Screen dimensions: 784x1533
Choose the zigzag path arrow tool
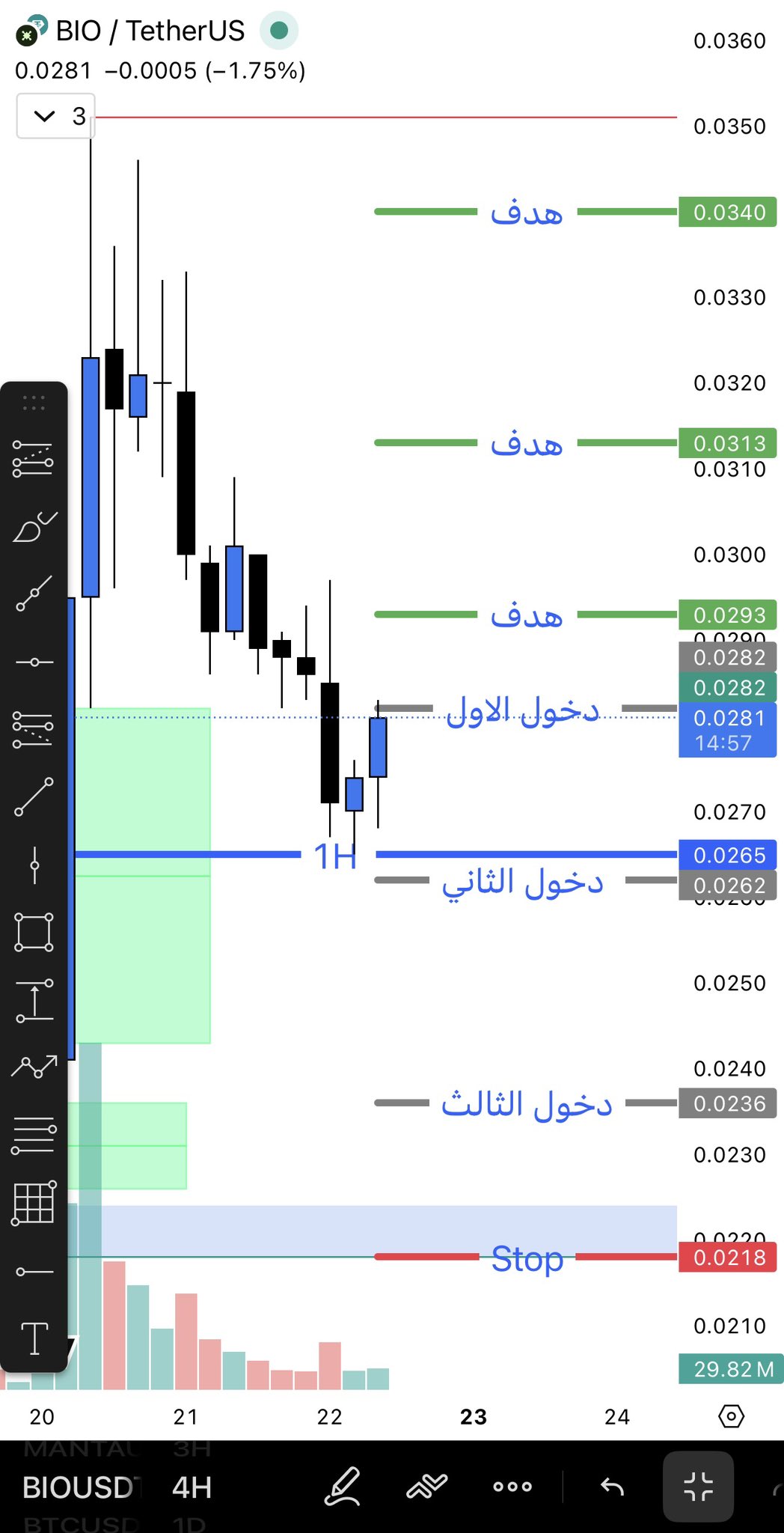pos(34,1067)
